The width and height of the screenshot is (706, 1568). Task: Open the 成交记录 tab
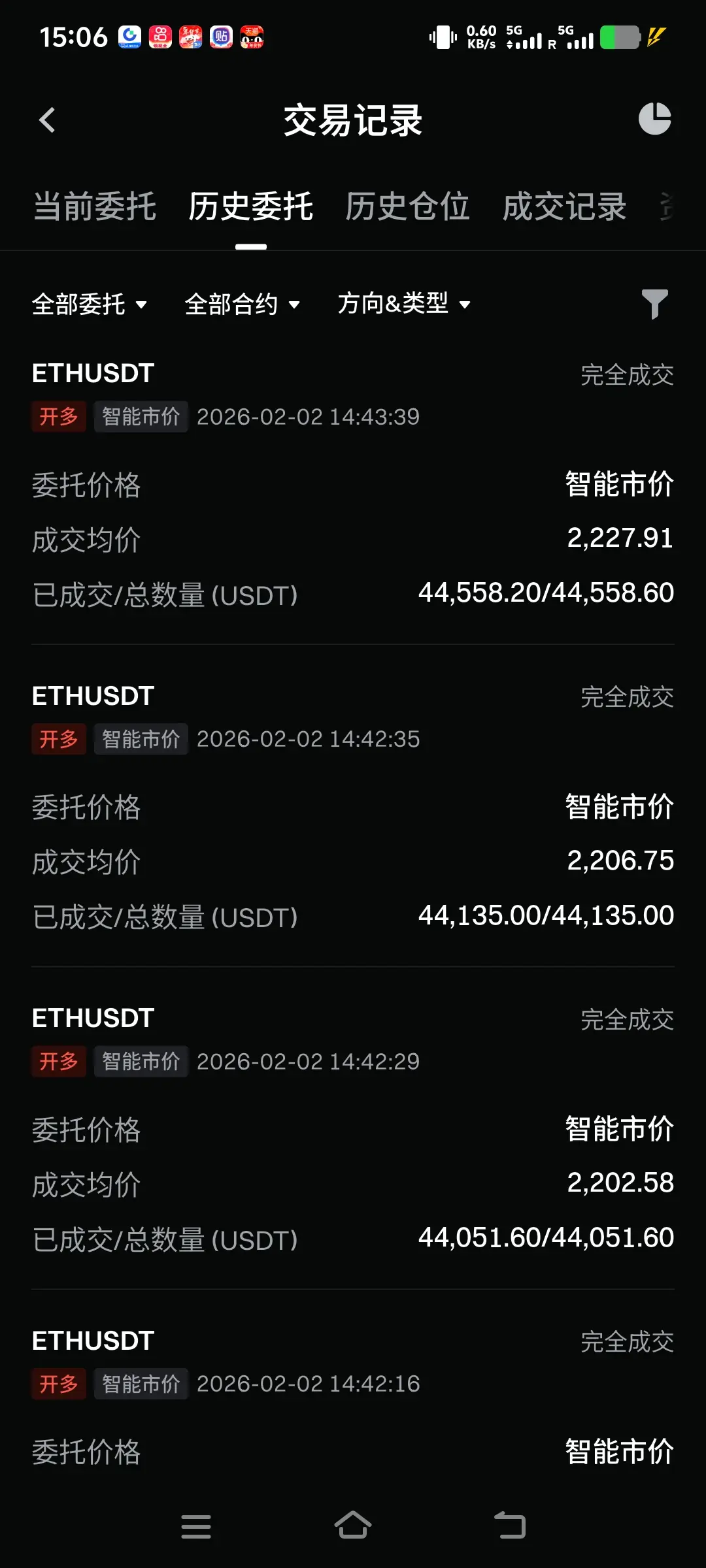pyautogui.click(x=564, y=207)
